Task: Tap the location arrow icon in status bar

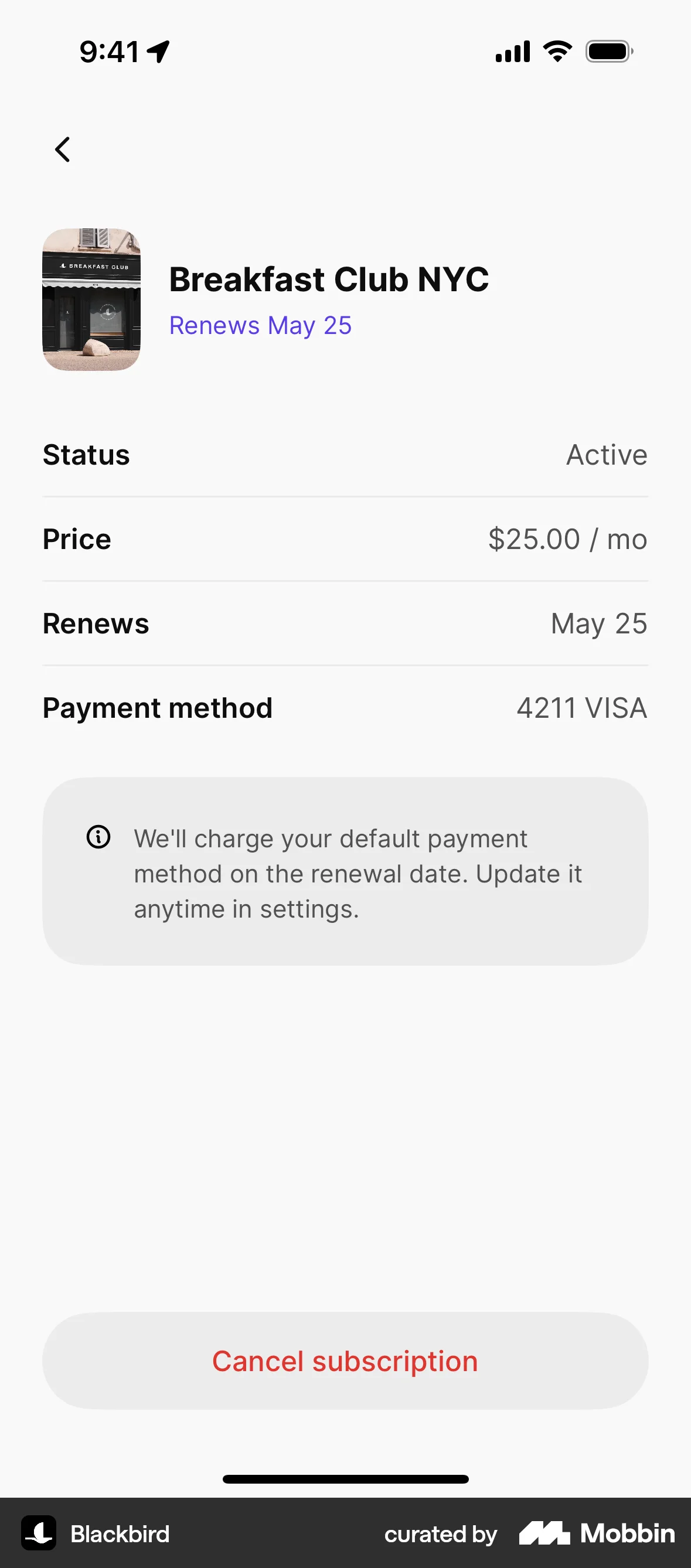Action: (x=158, y=52)
